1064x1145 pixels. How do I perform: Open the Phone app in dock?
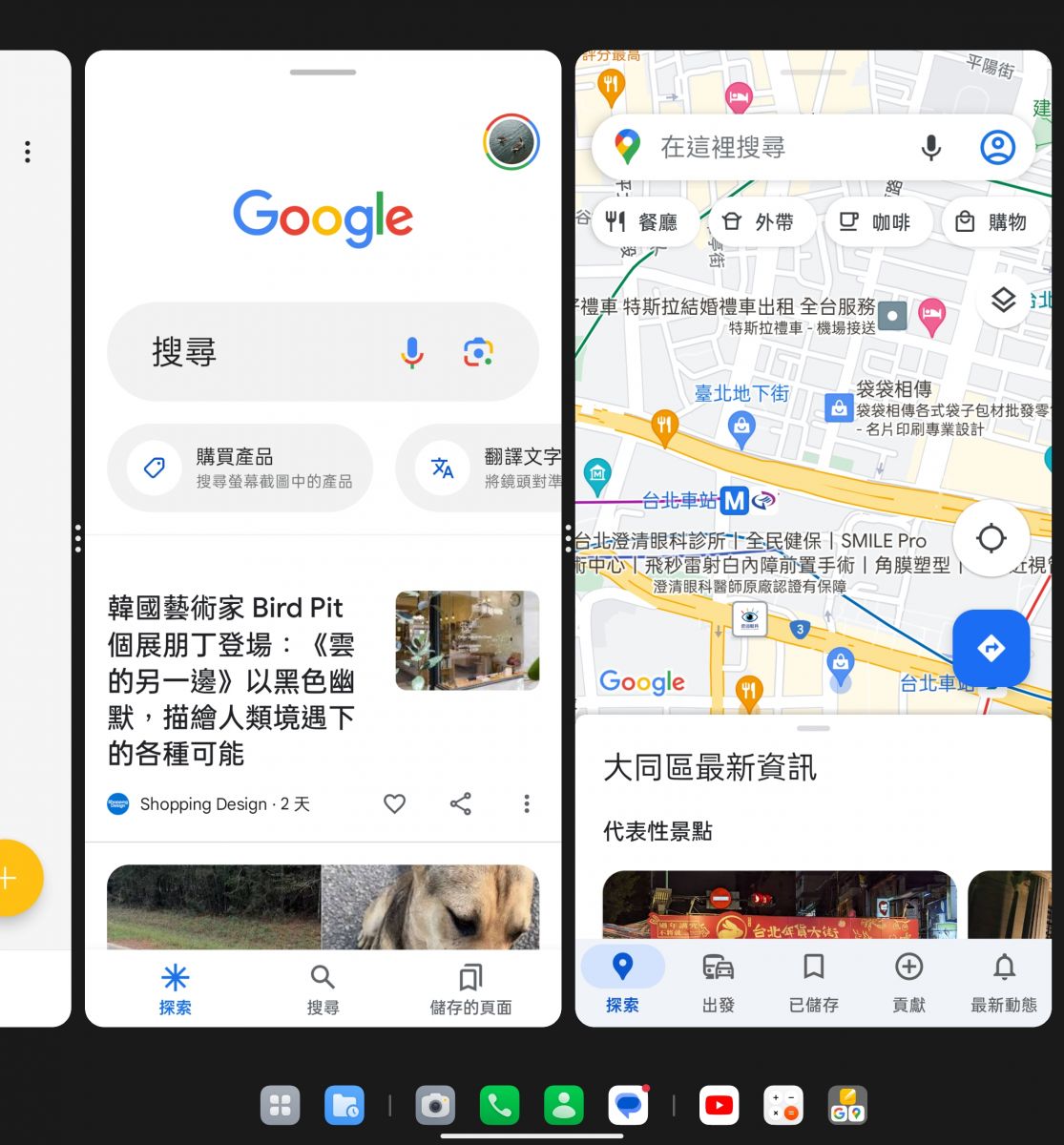pos(499,1106)
